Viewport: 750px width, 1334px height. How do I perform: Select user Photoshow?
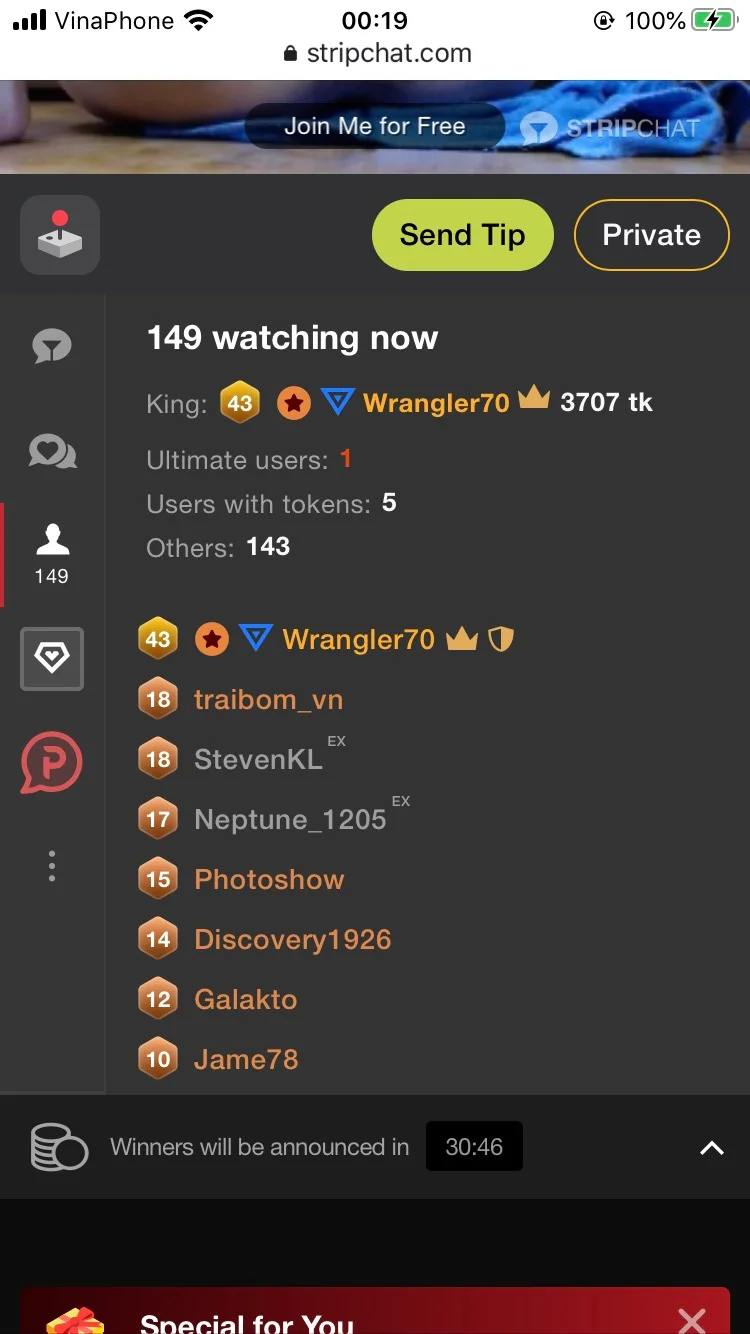coord(269,879)
